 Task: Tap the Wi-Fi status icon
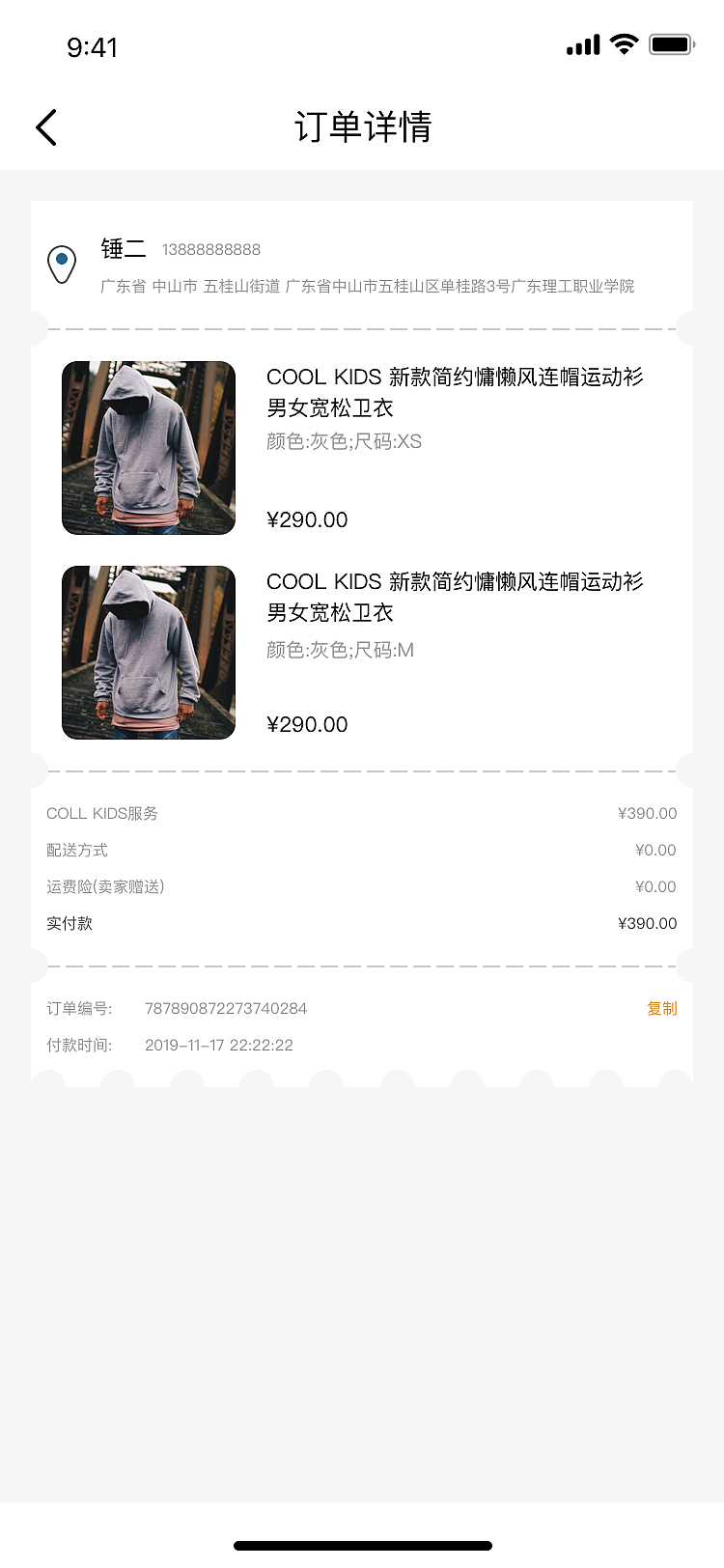(623, 43)
